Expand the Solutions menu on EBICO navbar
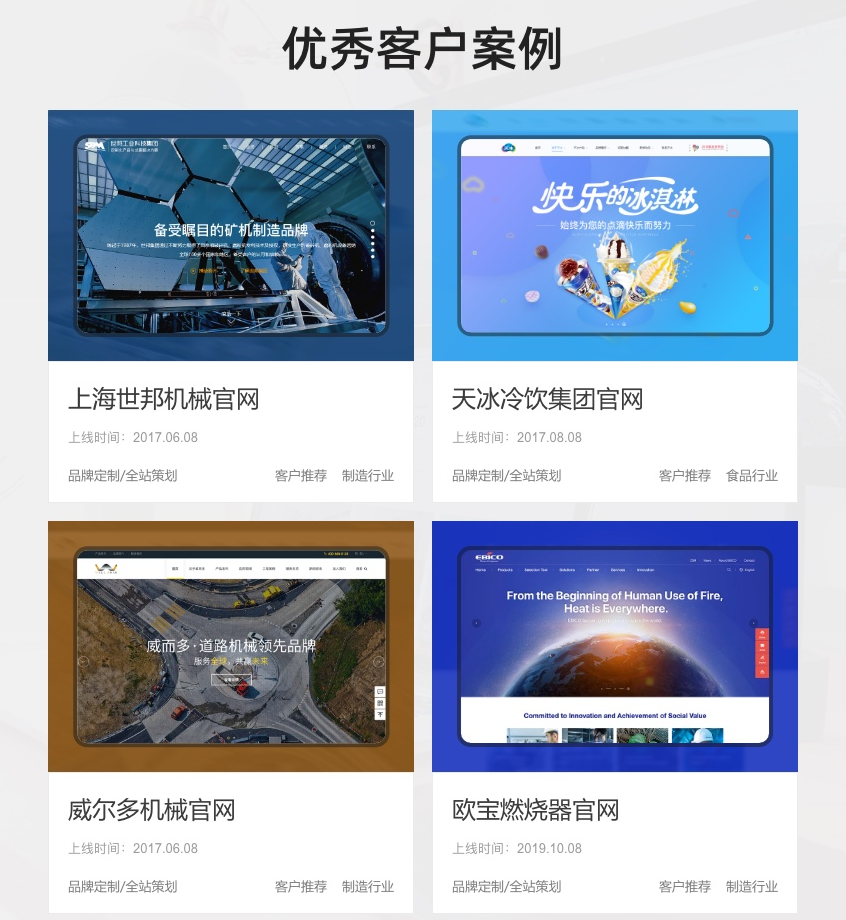Screen dimensions: 846x920 click(x=567, y=569)
